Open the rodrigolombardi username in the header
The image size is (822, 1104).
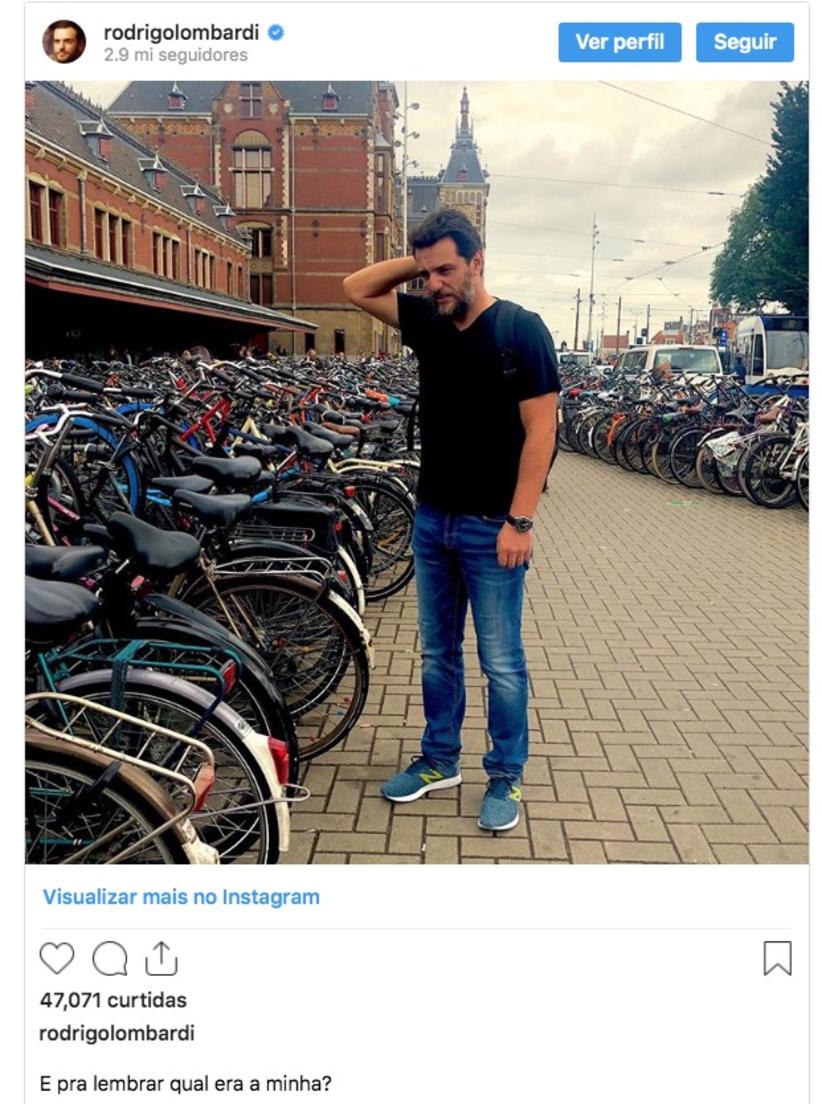[181, 33]
